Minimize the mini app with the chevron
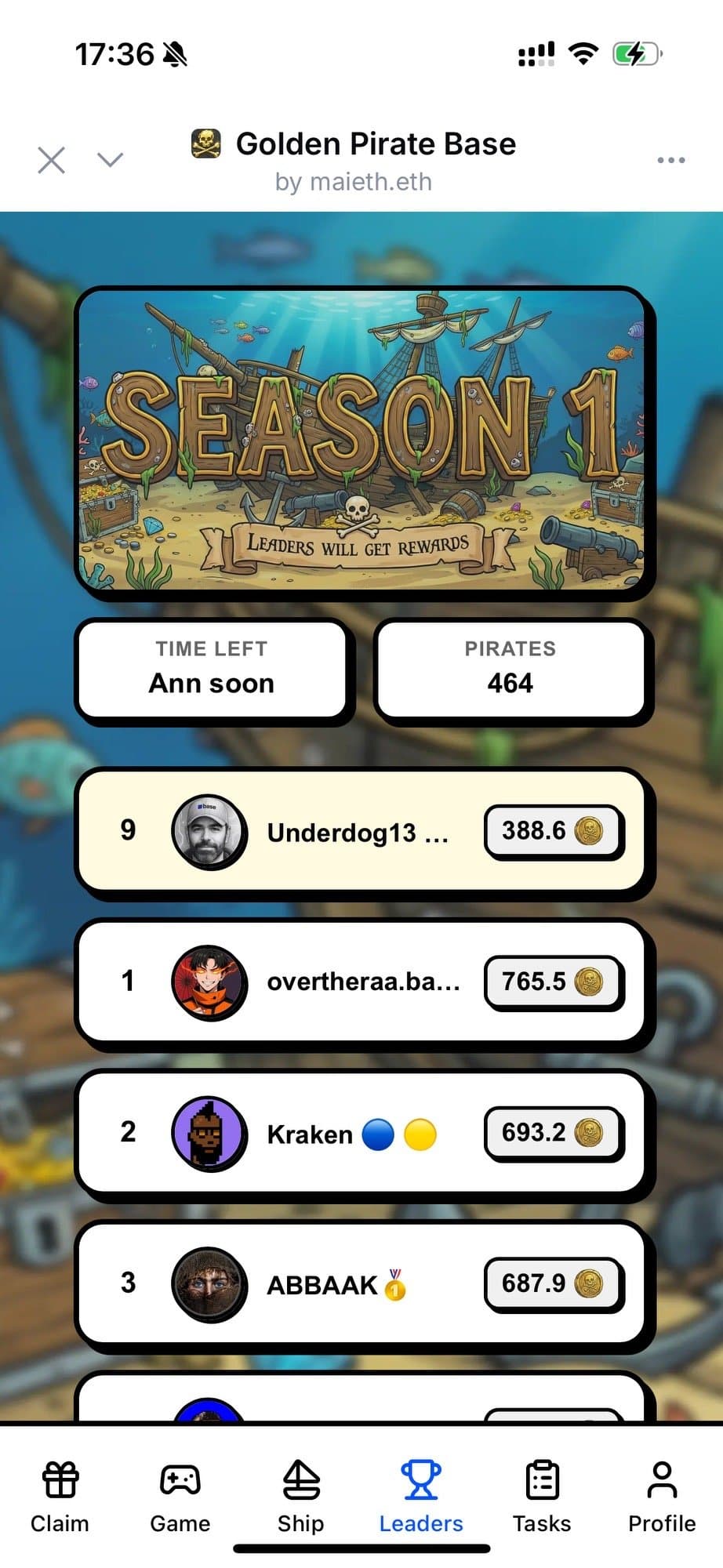 [110, 160]
